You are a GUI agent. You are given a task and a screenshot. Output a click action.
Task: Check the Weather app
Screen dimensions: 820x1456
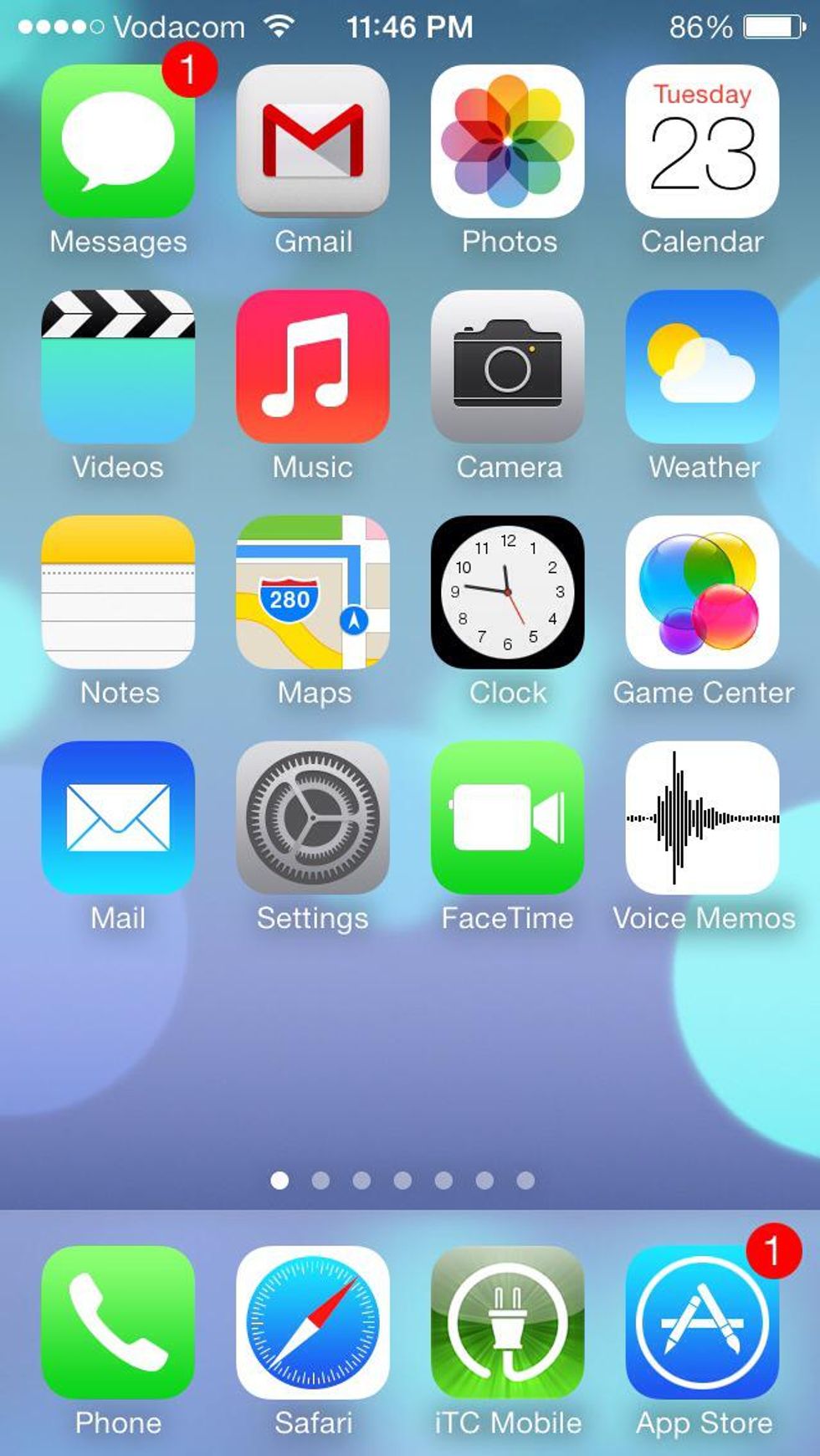[x=702, y=367]
